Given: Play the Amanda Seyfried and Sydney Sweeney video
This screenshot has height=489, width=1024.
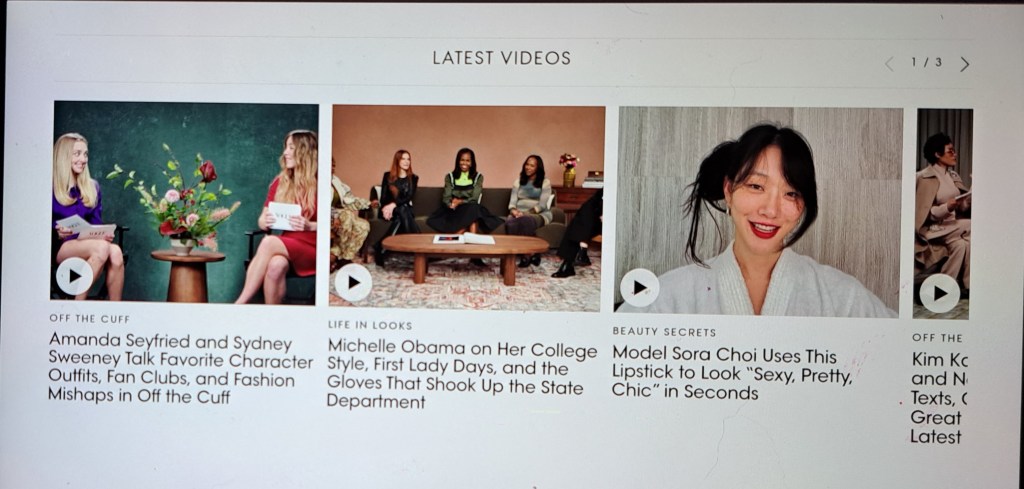Looking at the screenshot, I should (x=74, y=276).
